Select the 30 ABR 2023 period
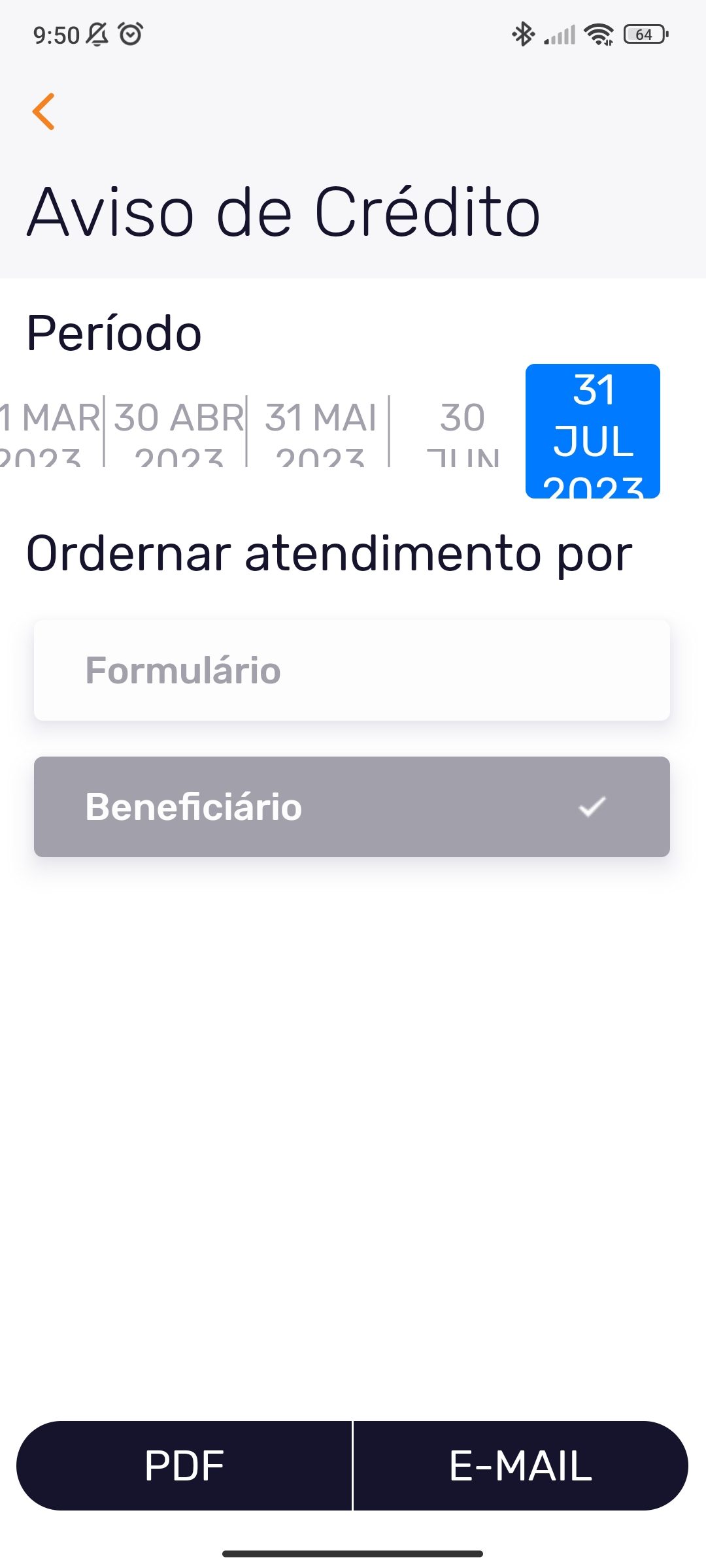Viewport: 706px width, 1568px height. [x=178, y=431]
